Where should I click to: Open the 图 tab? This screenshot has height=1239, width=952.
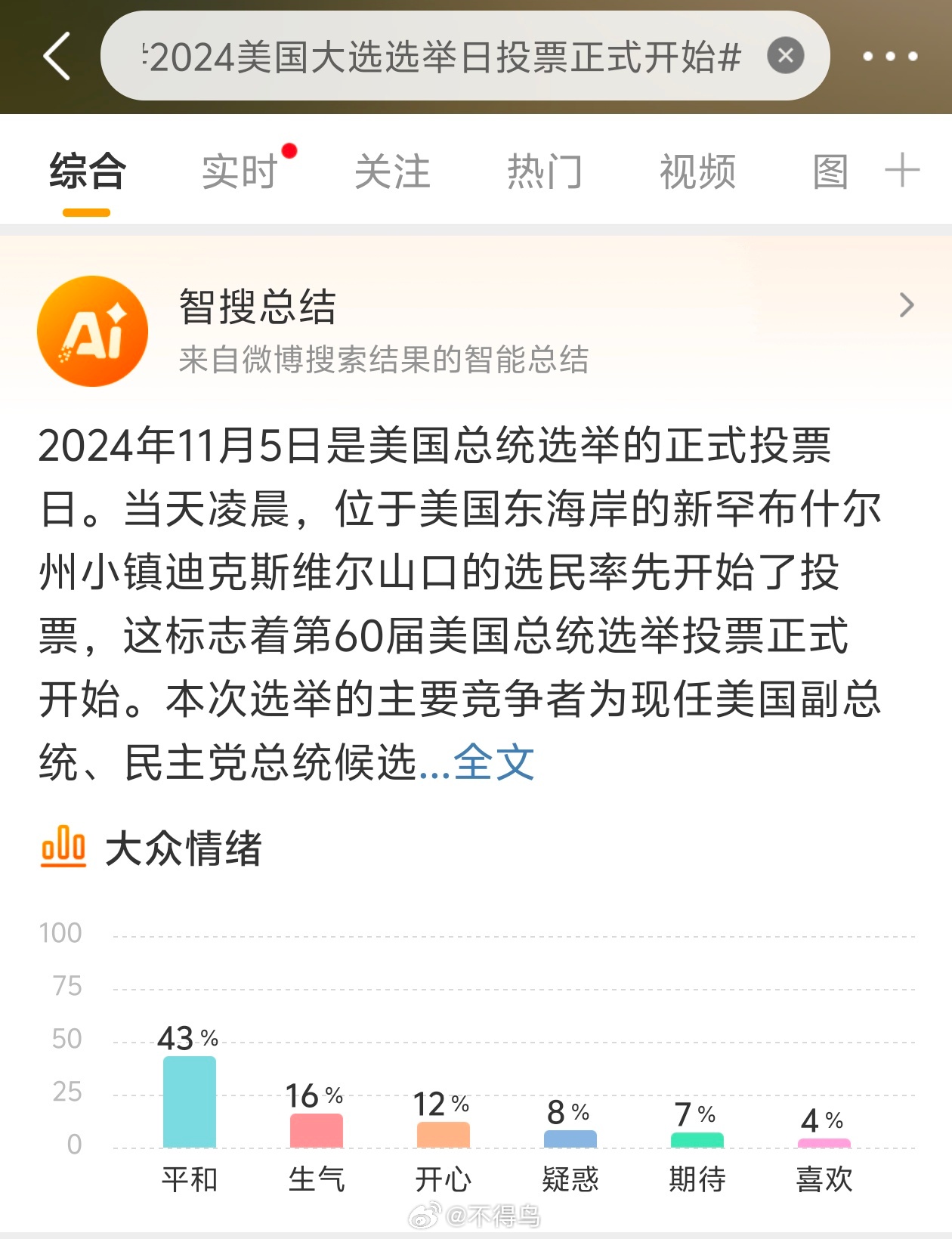click(831, 172)
